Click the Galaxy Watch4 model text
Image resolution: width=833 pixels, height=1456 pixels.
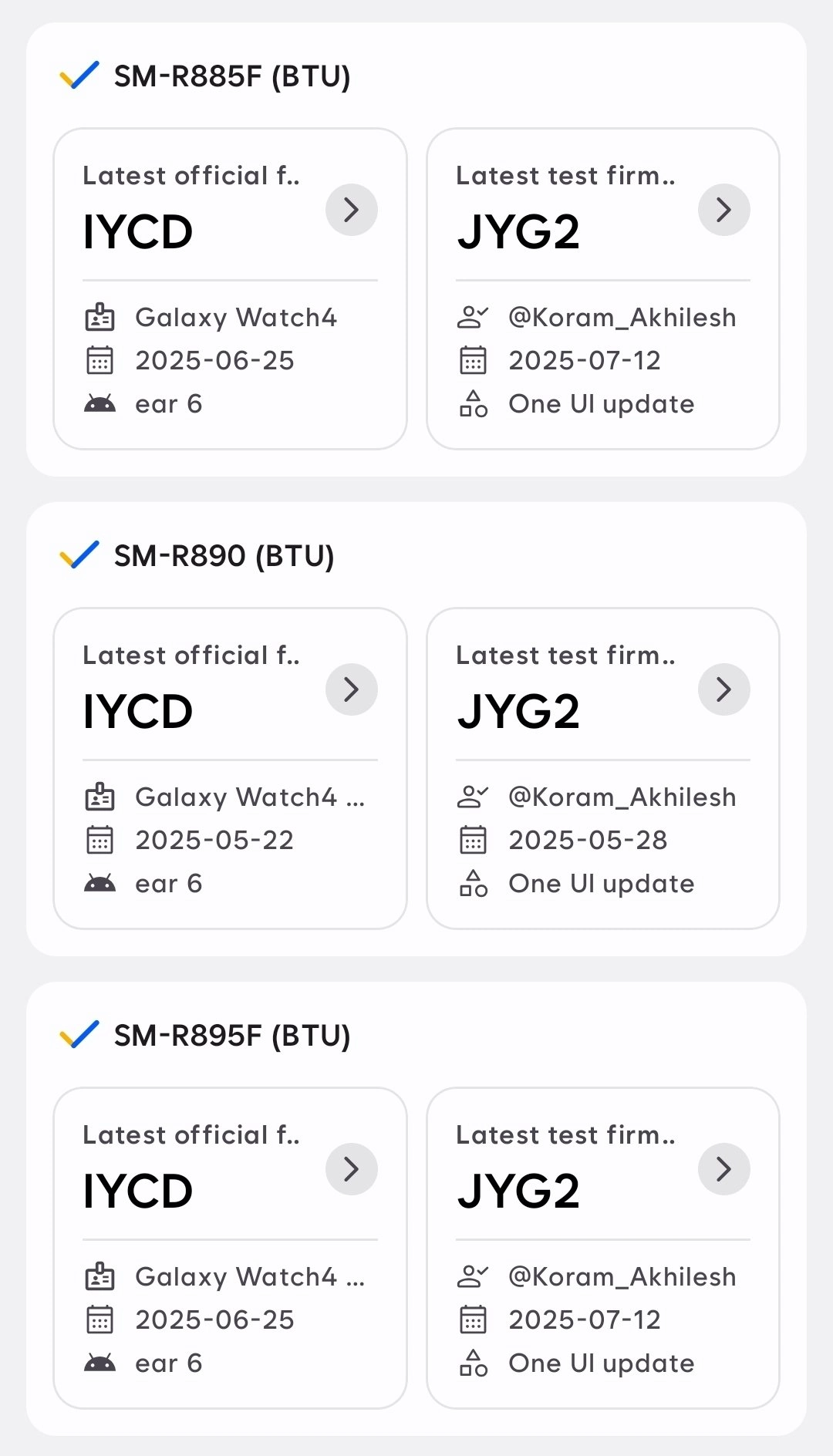(x=237, y=317)
